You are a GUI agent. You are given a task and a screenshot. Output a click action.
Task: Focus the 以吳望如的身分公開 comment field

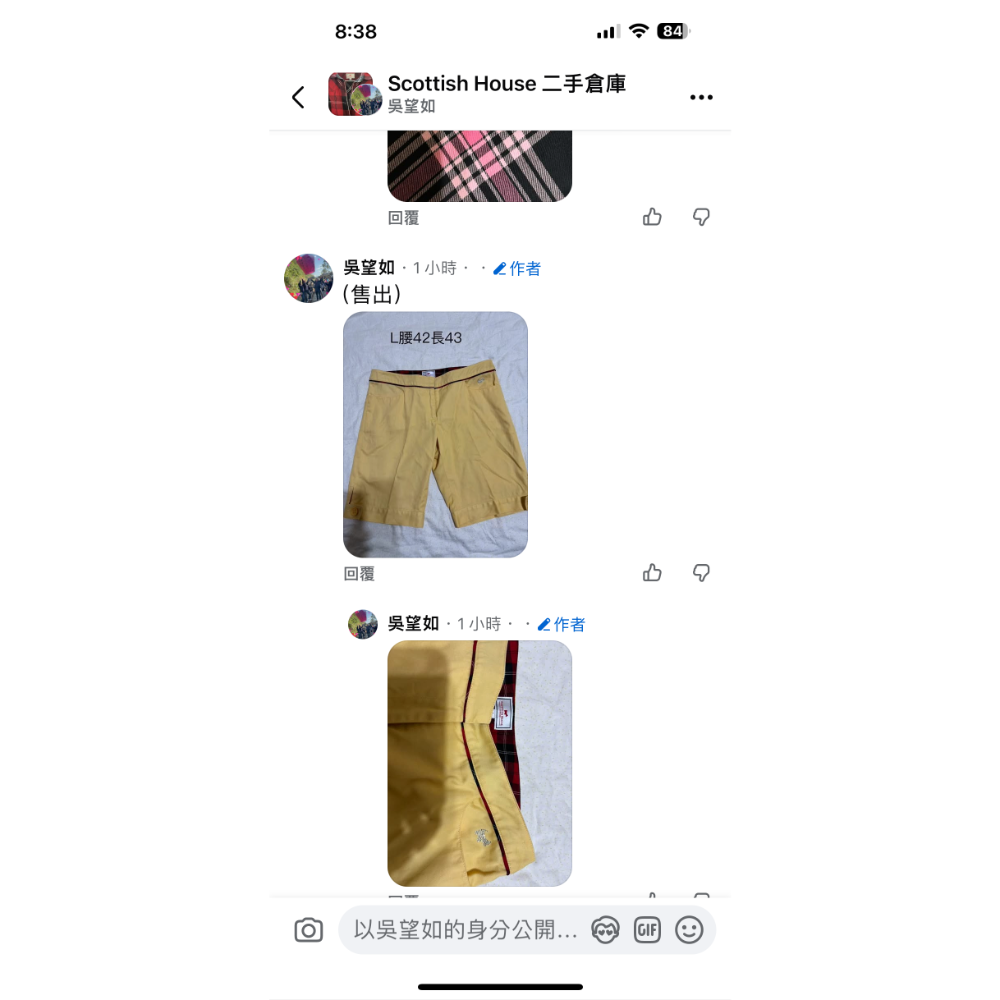pos(465,931)
